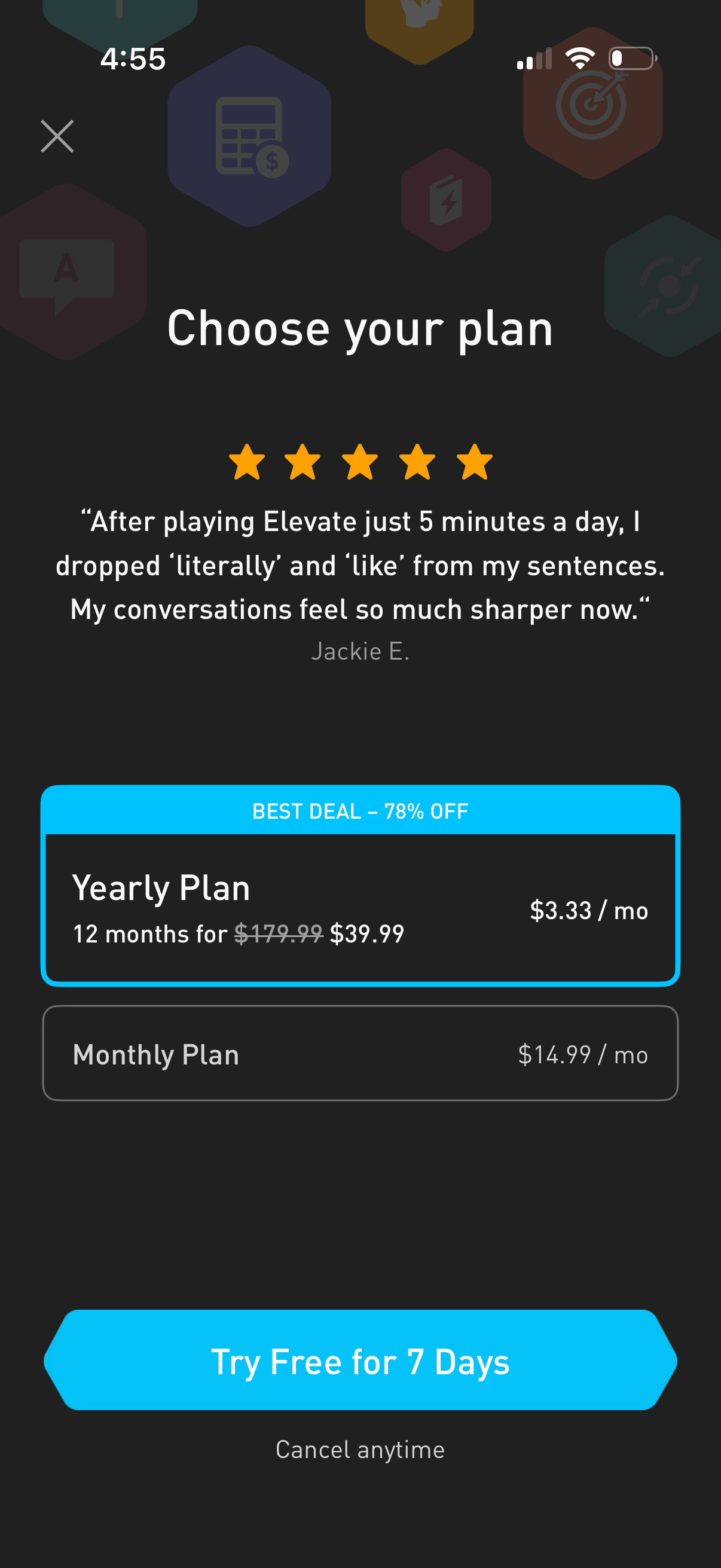Select the Yearly Plan option
Viewport: 721px width, 1568px height.
(360, 907)
